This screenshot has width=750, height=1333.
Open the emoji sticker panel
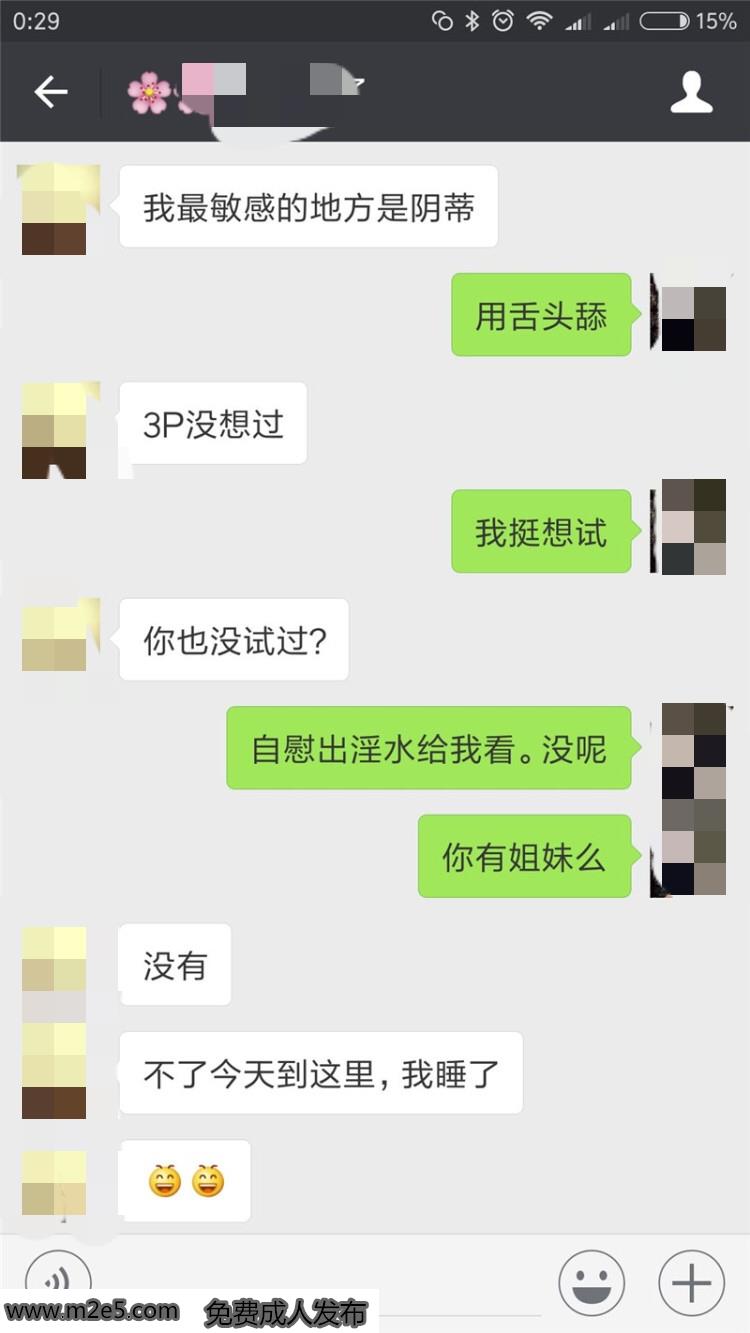pyautogui.click(x=591, y=1283)
